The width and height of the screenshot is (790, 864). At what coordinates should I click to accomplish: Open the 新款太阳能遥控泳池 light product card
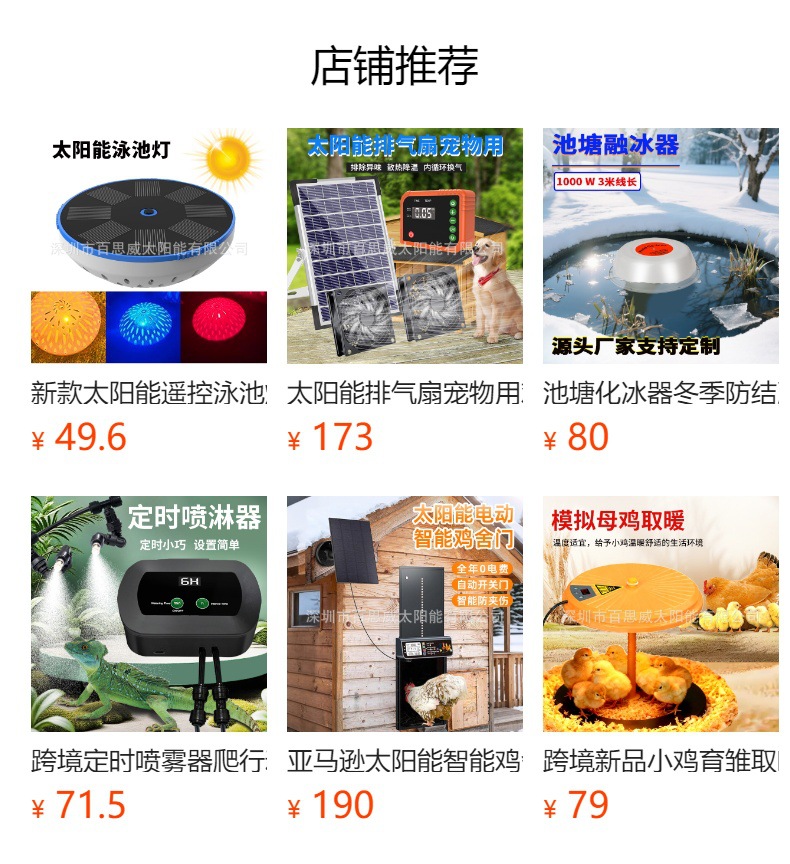149,291
